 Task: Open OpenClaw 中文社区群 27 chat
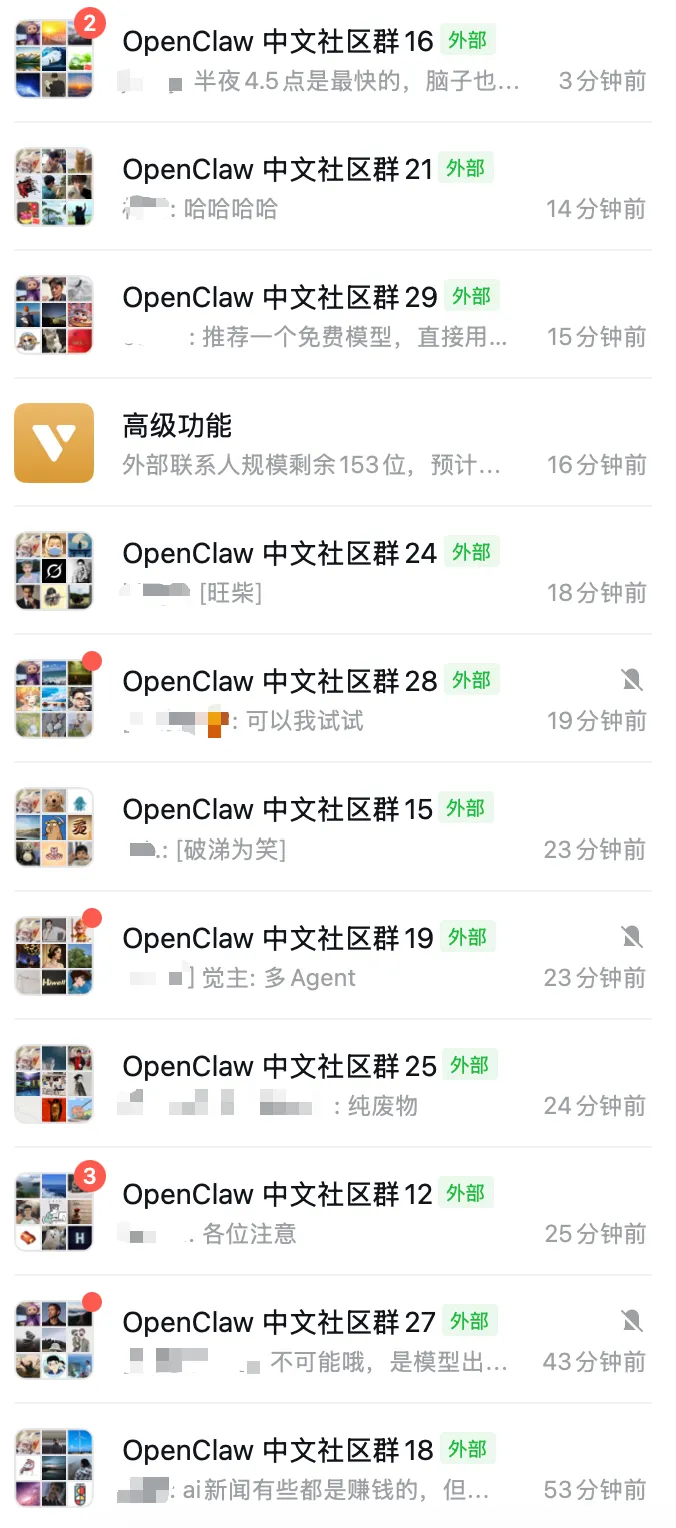(x=330, y=1341)
